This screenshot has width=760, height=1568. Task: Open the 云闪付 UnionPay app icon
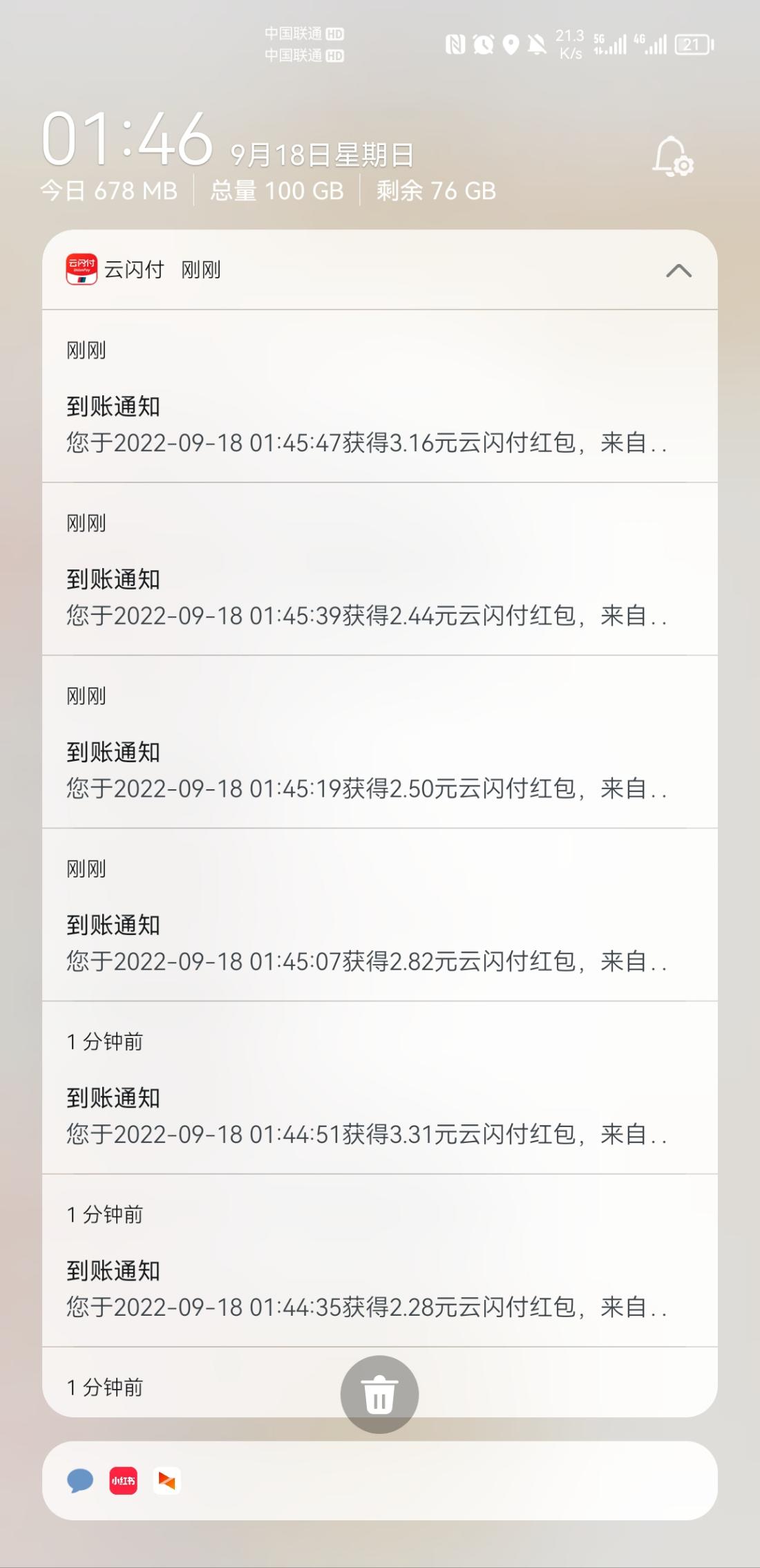click(81, 270)
